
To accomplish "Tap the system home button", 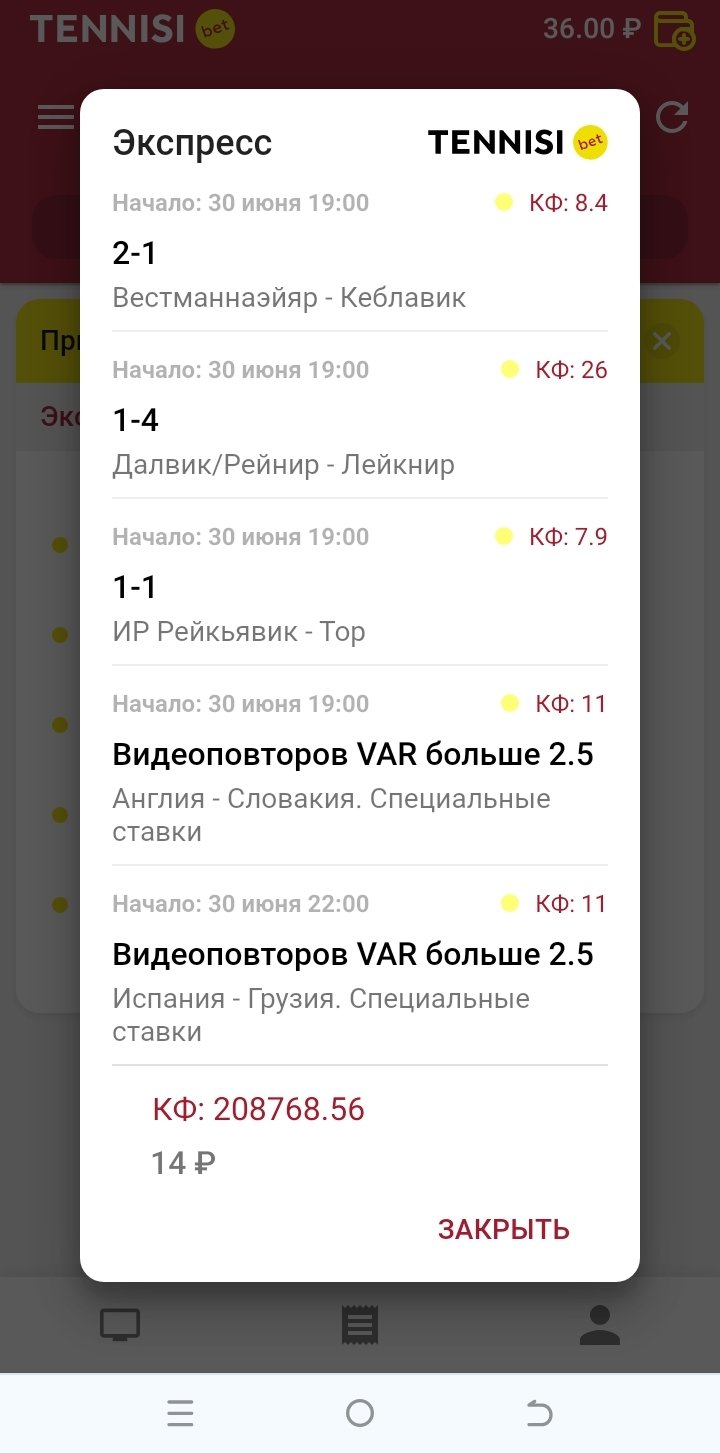I will click(360, 1413).
